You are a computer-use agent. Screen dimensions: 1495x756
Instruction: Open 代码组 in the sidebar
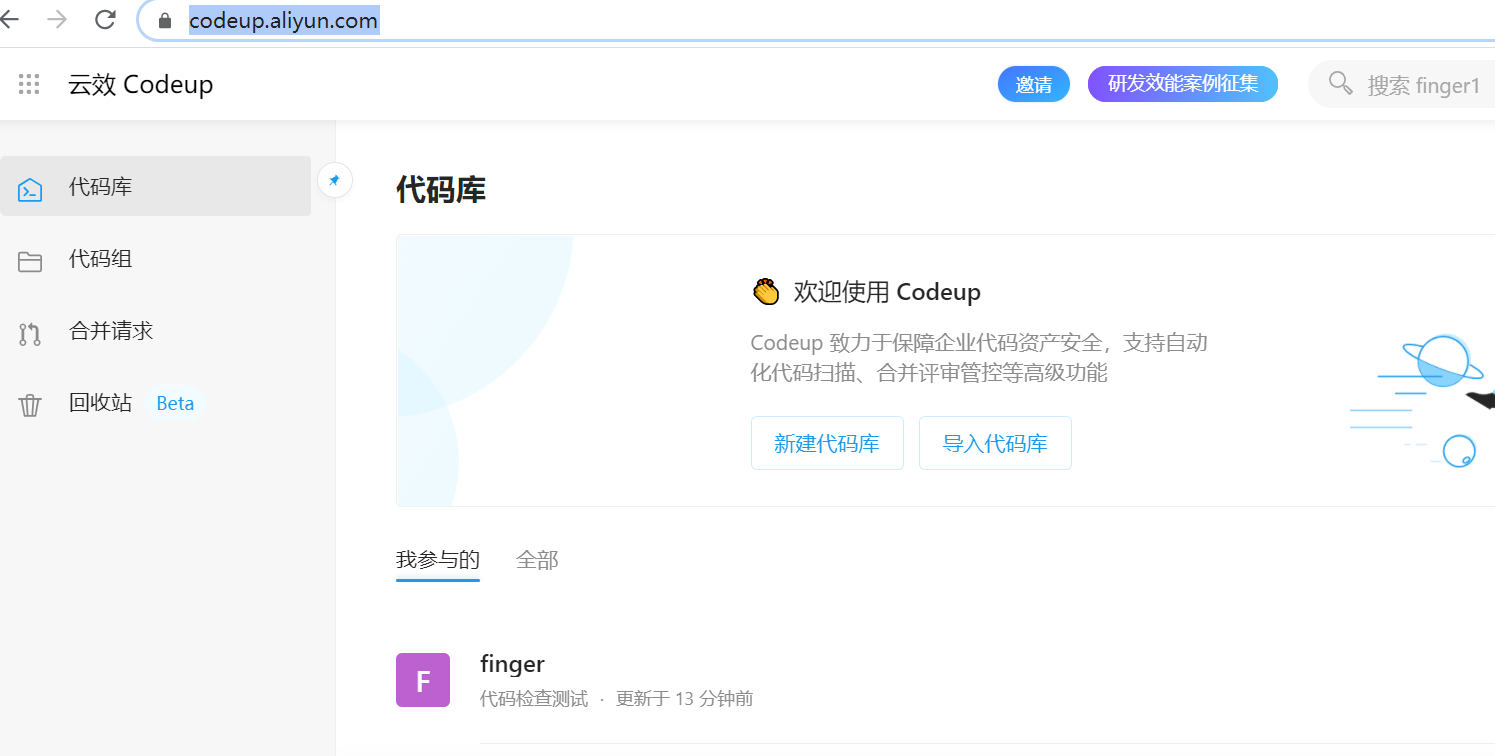(100, 260)
